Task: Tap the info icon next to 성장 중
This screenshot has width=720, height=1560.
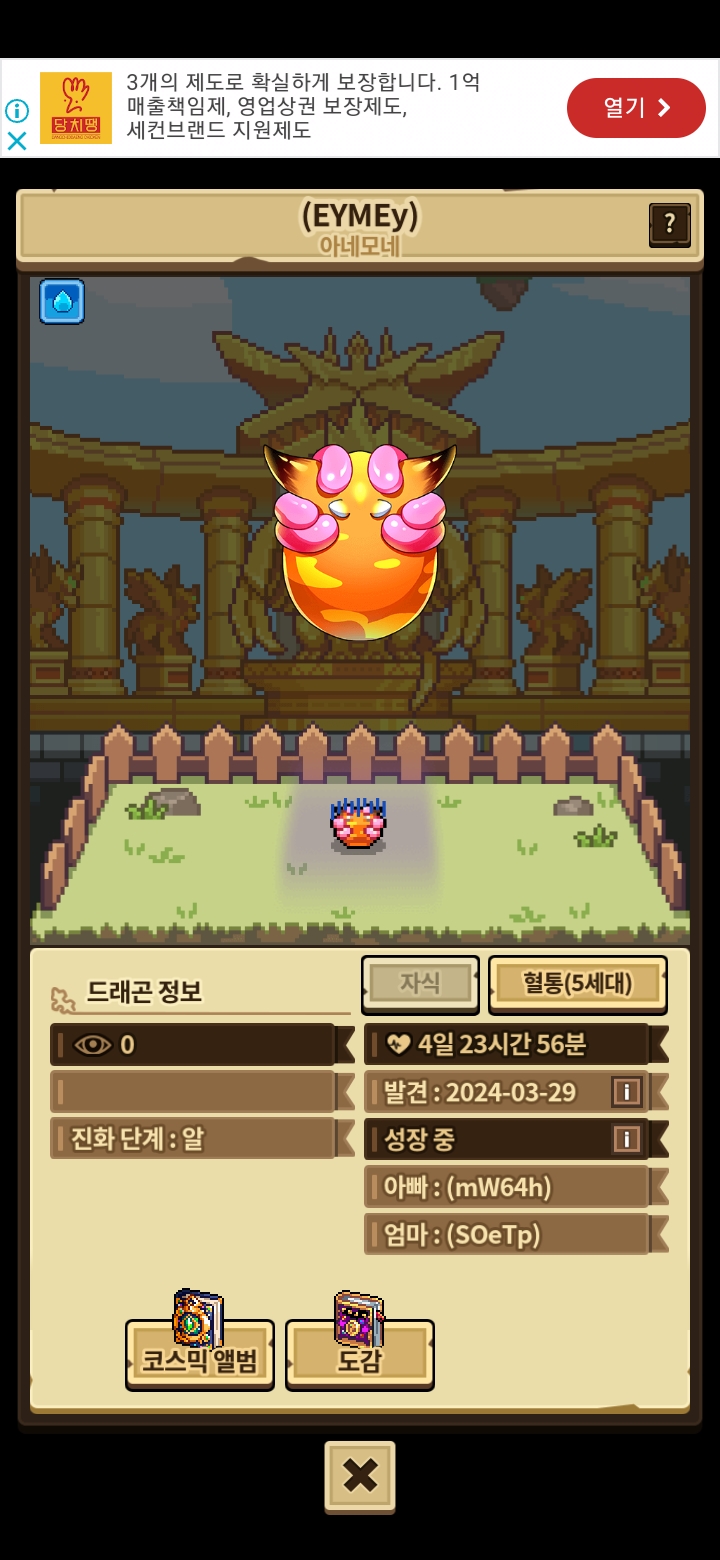Action: tap(626, 1138)
